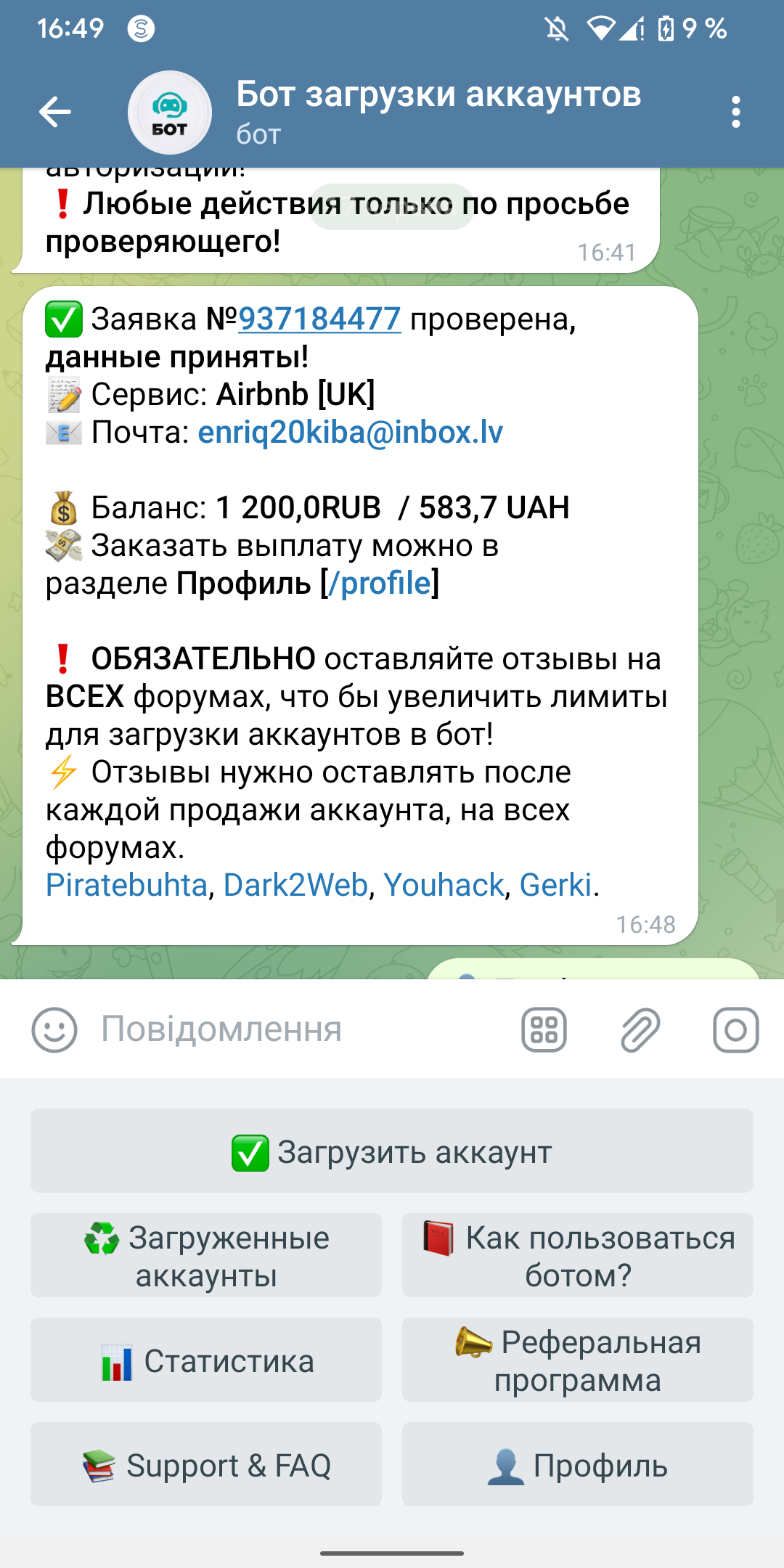784x1568 pixels.
Task: Open the bot profile from the header avatar
Action: point(170,113)
